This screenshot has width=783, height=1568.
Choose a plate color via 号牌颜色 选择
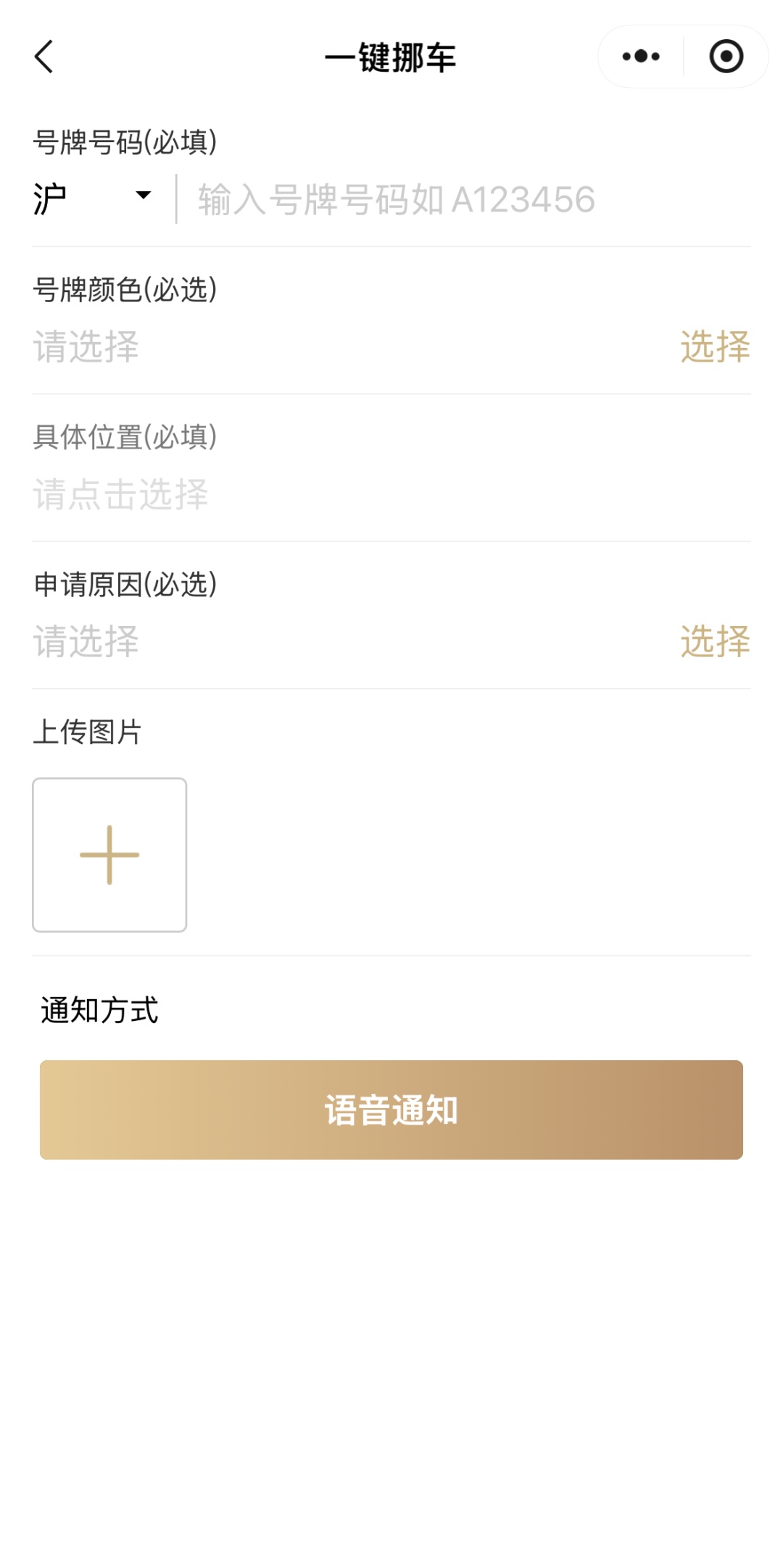714,347
